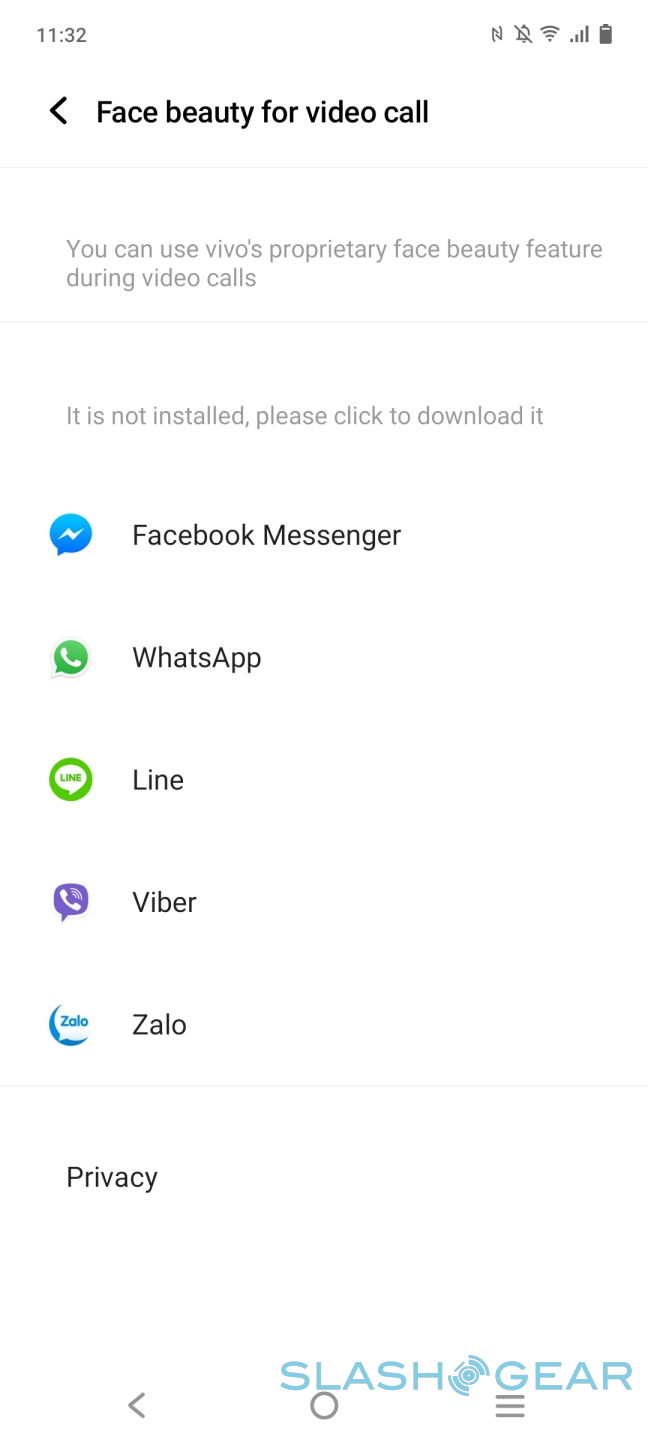Tap the Line app entry
The image size is (648, 1440).
[x=158, y=780]
